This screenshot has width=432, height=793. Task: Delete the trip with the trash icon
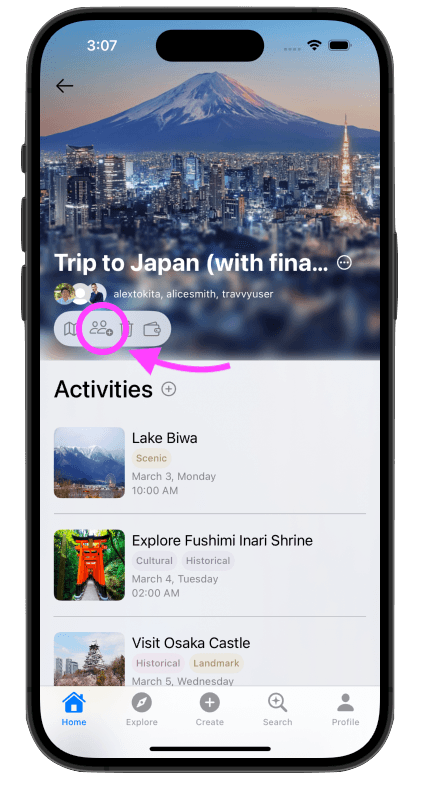127,329
